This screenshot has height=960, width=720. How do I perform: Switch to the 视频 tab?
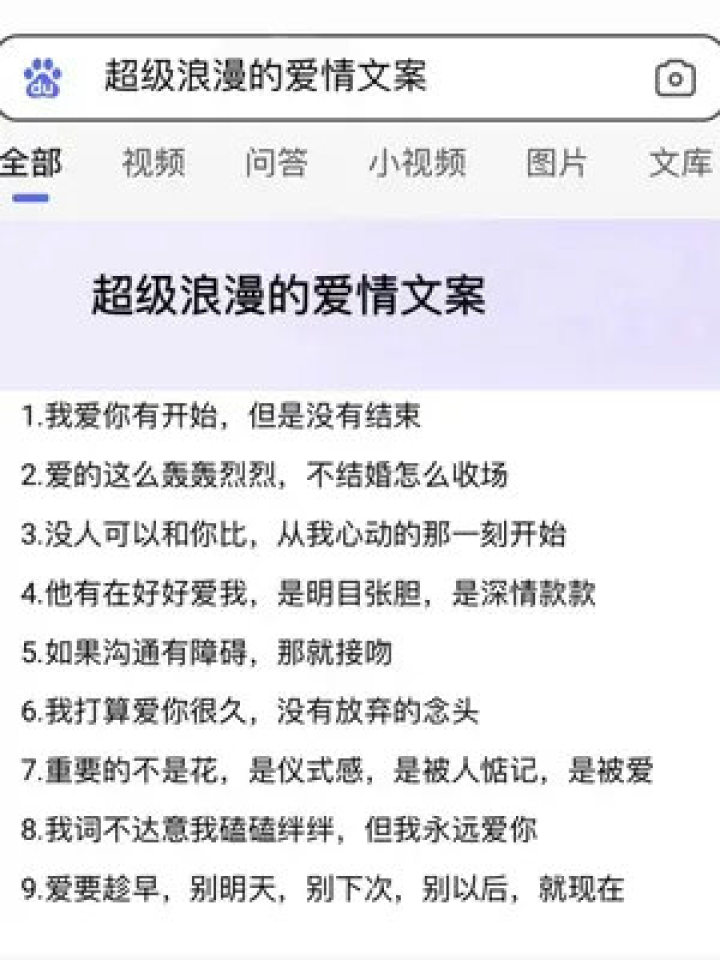pos(153,162)
